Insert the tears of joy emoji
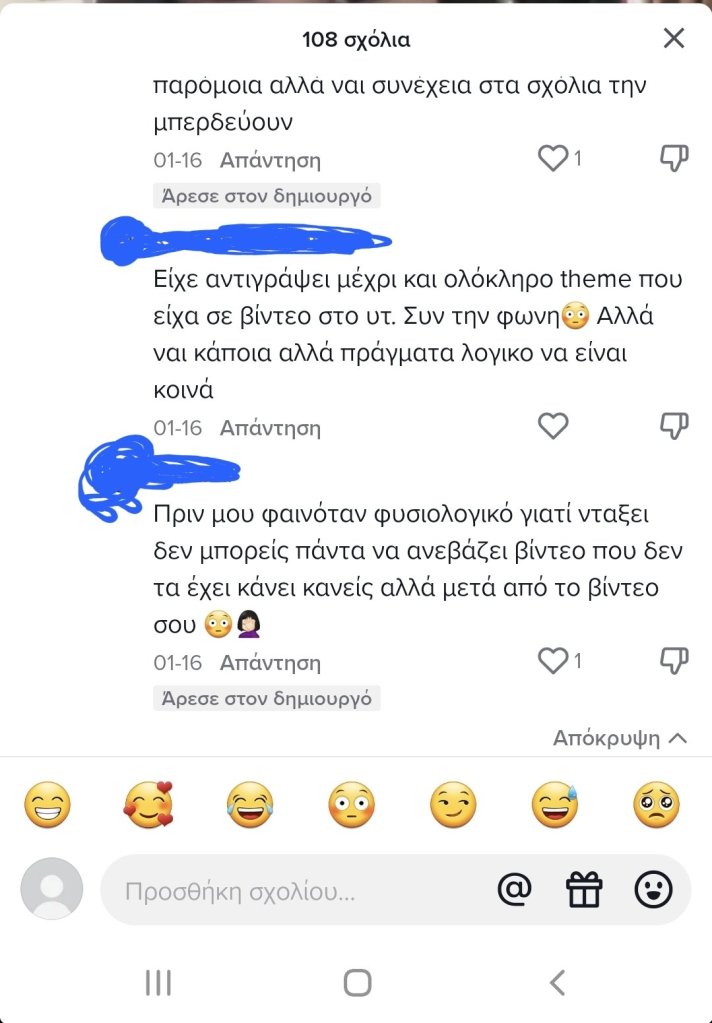 click(250, 804)
